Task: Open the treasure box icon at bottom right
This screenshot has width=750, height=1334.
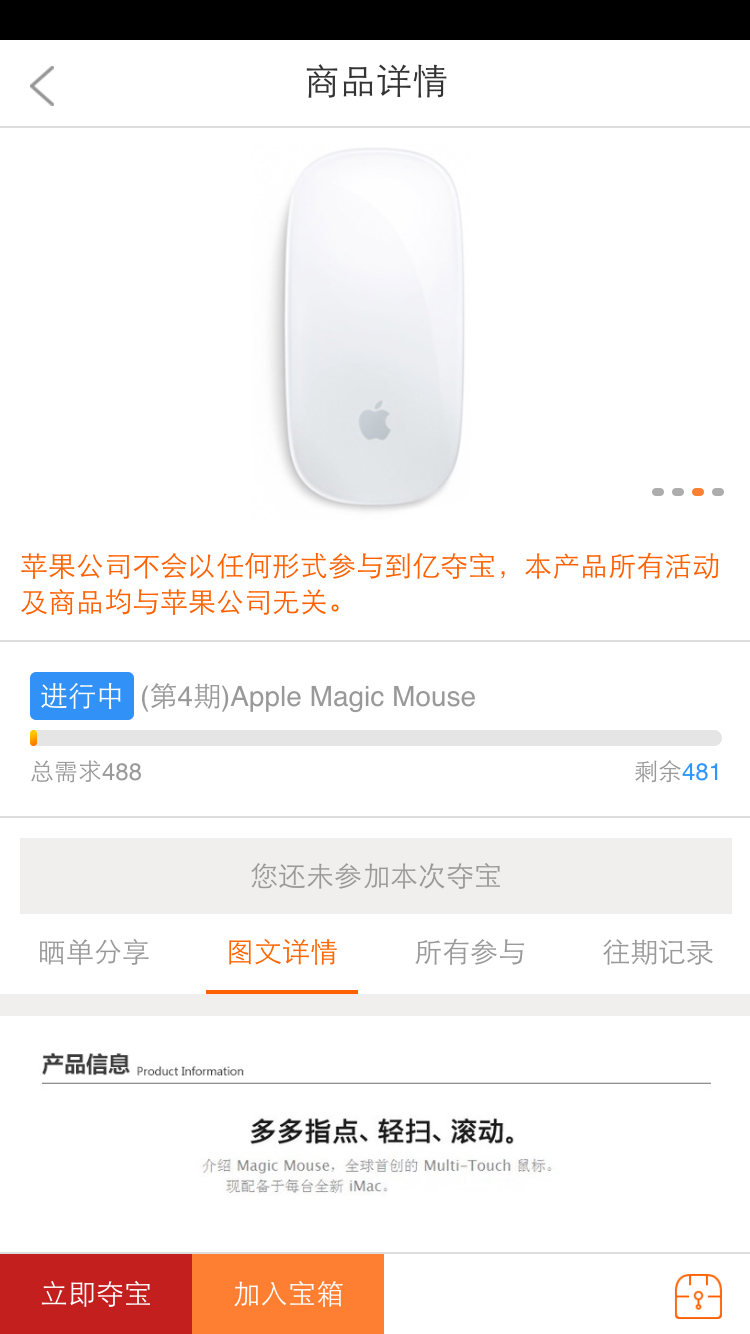Action: point(698,1295)
